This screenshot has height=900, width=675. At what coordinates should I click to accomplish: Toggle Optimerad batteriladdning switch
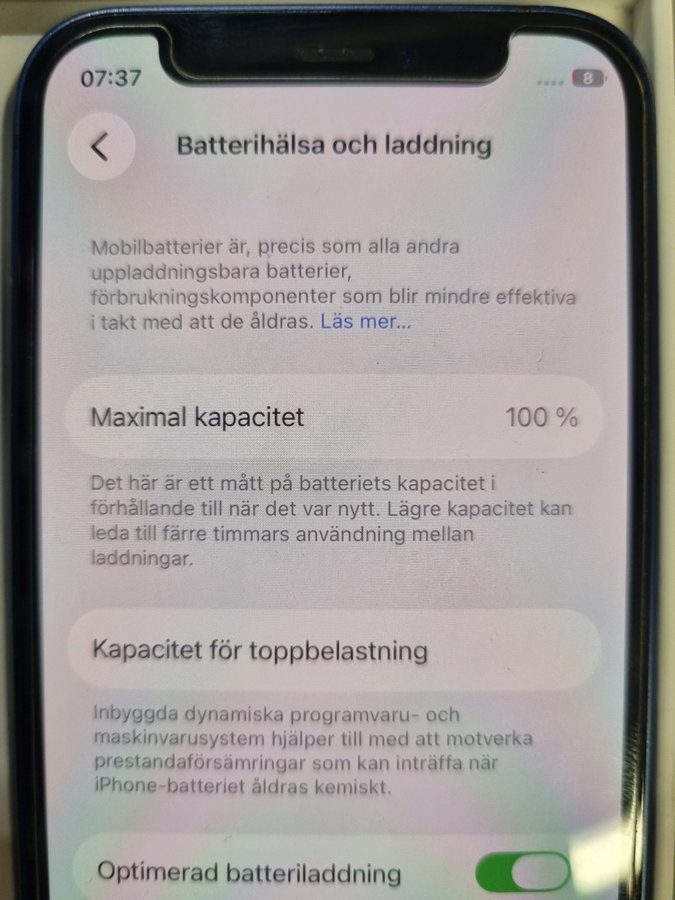click(x=523, y=872)
